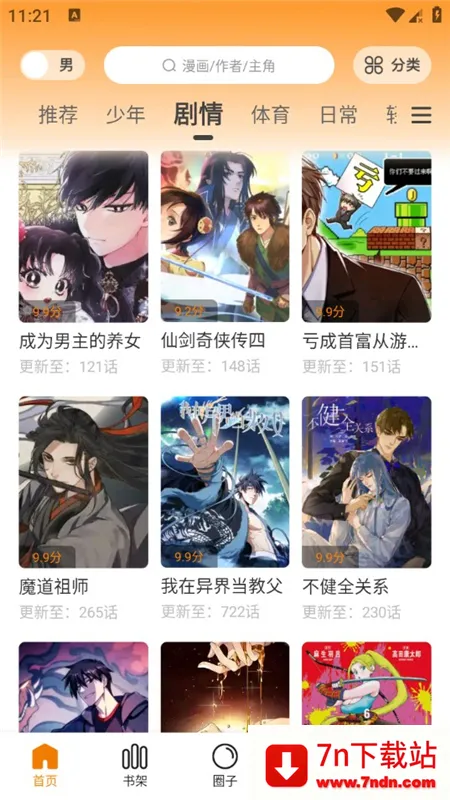This screenshot has width=450, height=800.
Task: Go to the 书架 bookshelf tab
Action: tap(135, 765)
